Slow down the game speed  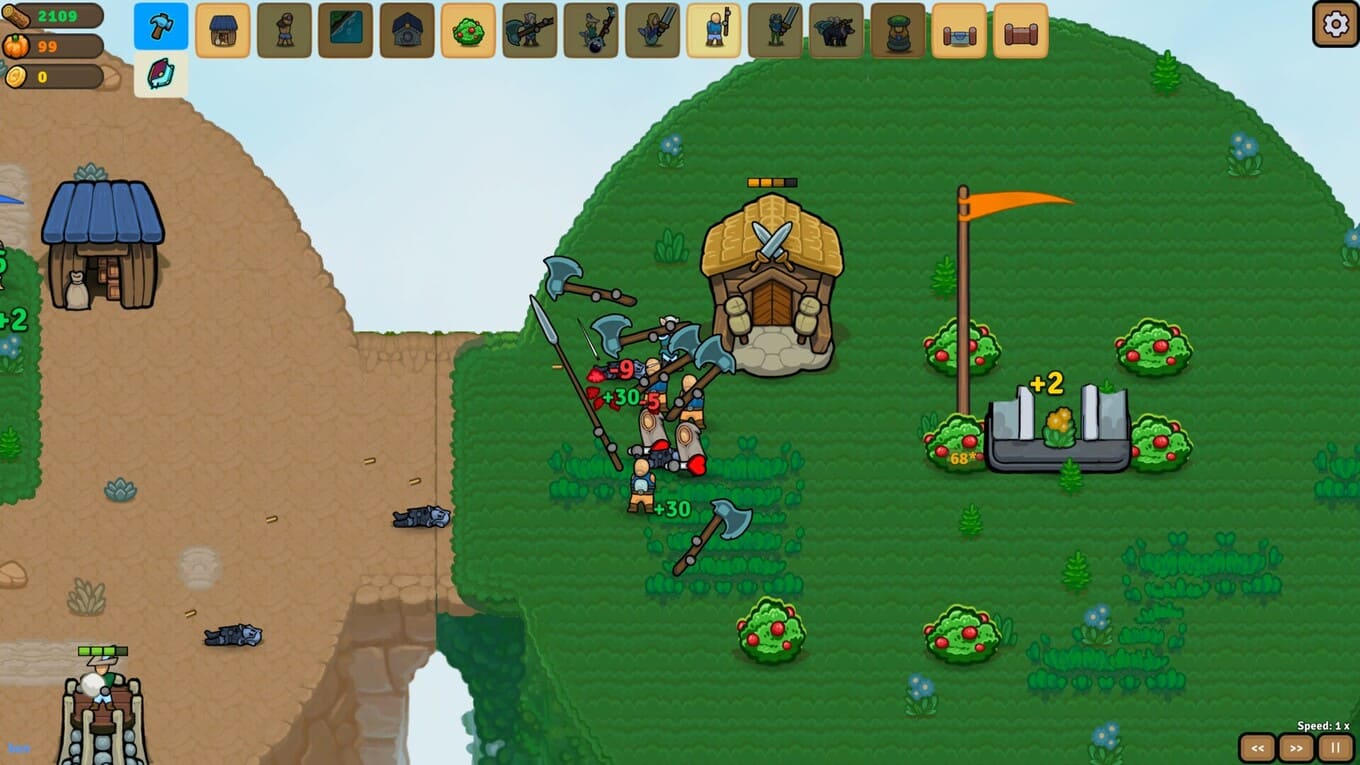tap(1257, 747)
